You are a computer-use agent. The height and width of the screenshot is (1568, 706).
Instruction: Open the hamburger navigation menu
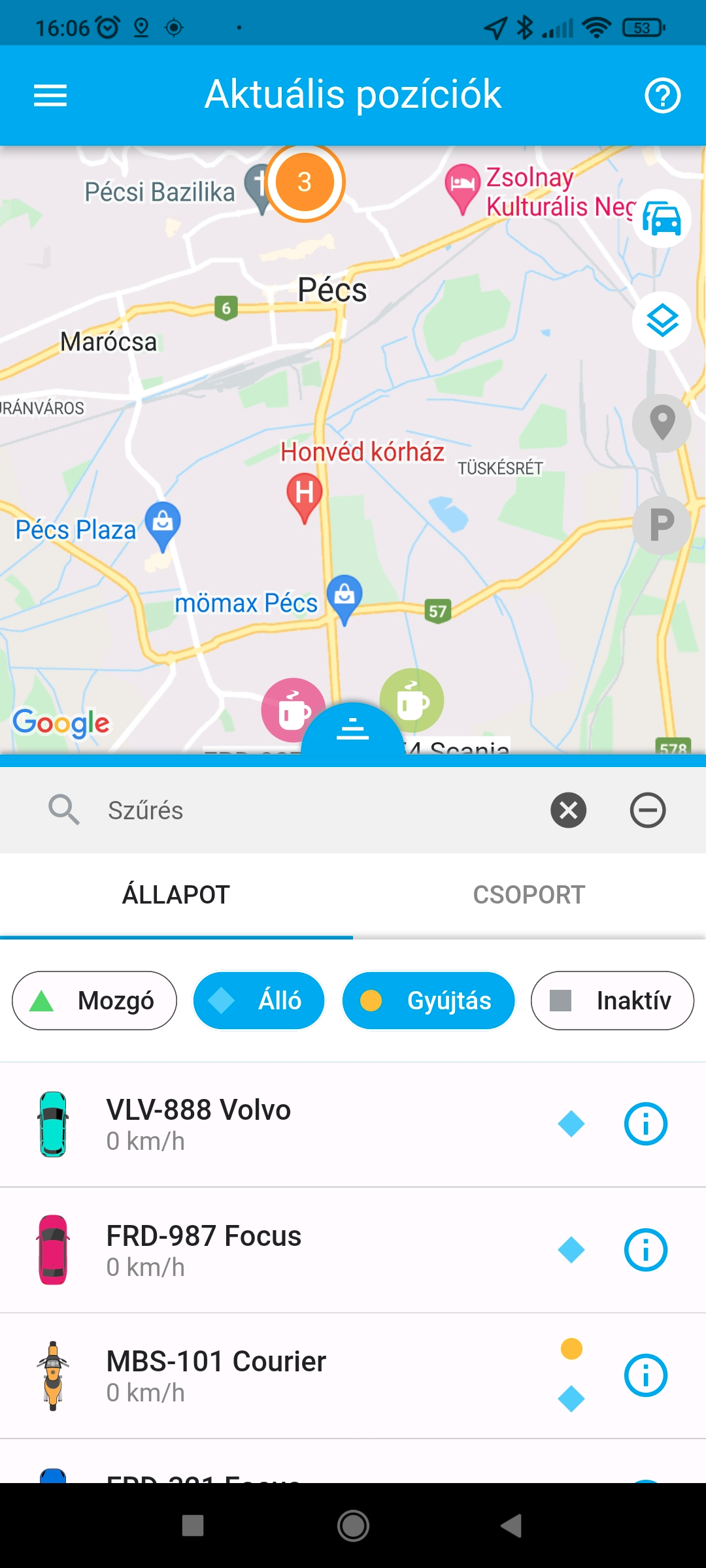coord(50,95)
